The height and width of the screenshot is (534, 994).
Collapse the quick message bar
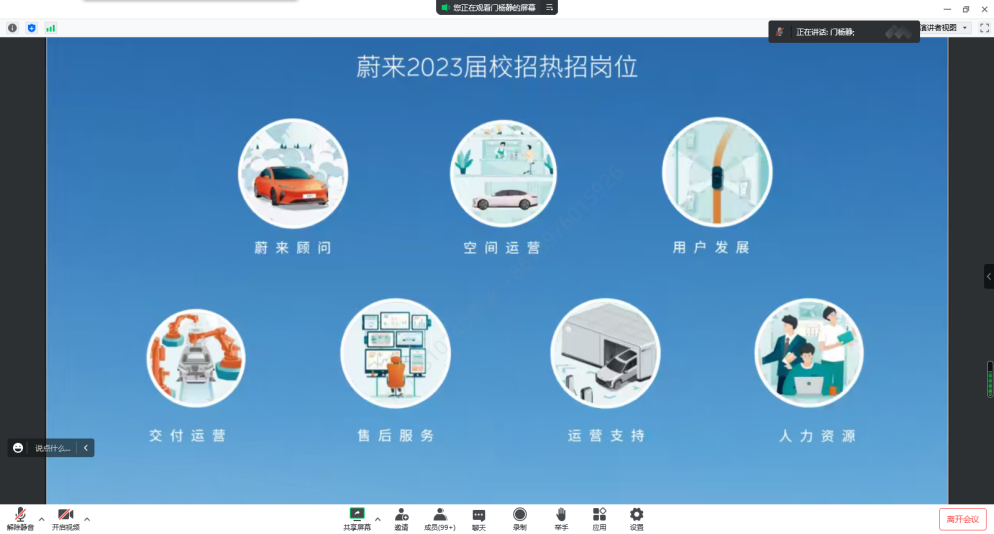(86, 448)
